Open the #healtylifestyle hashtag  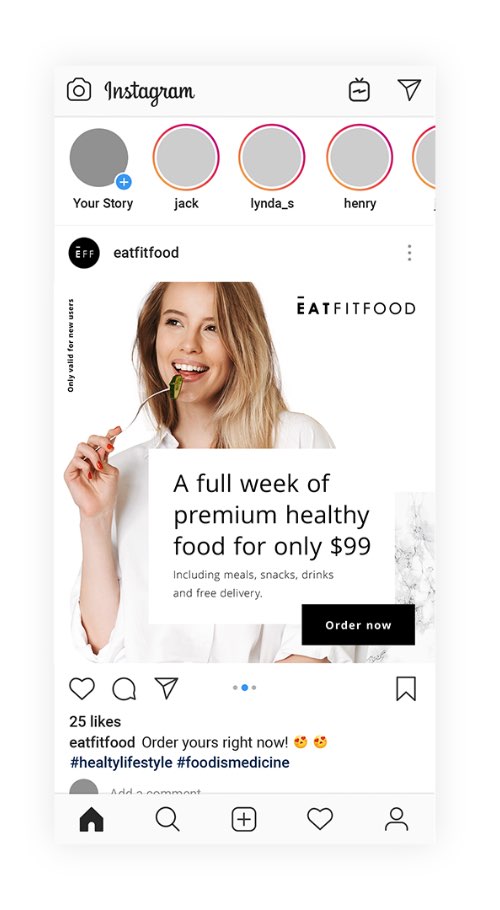121,763
